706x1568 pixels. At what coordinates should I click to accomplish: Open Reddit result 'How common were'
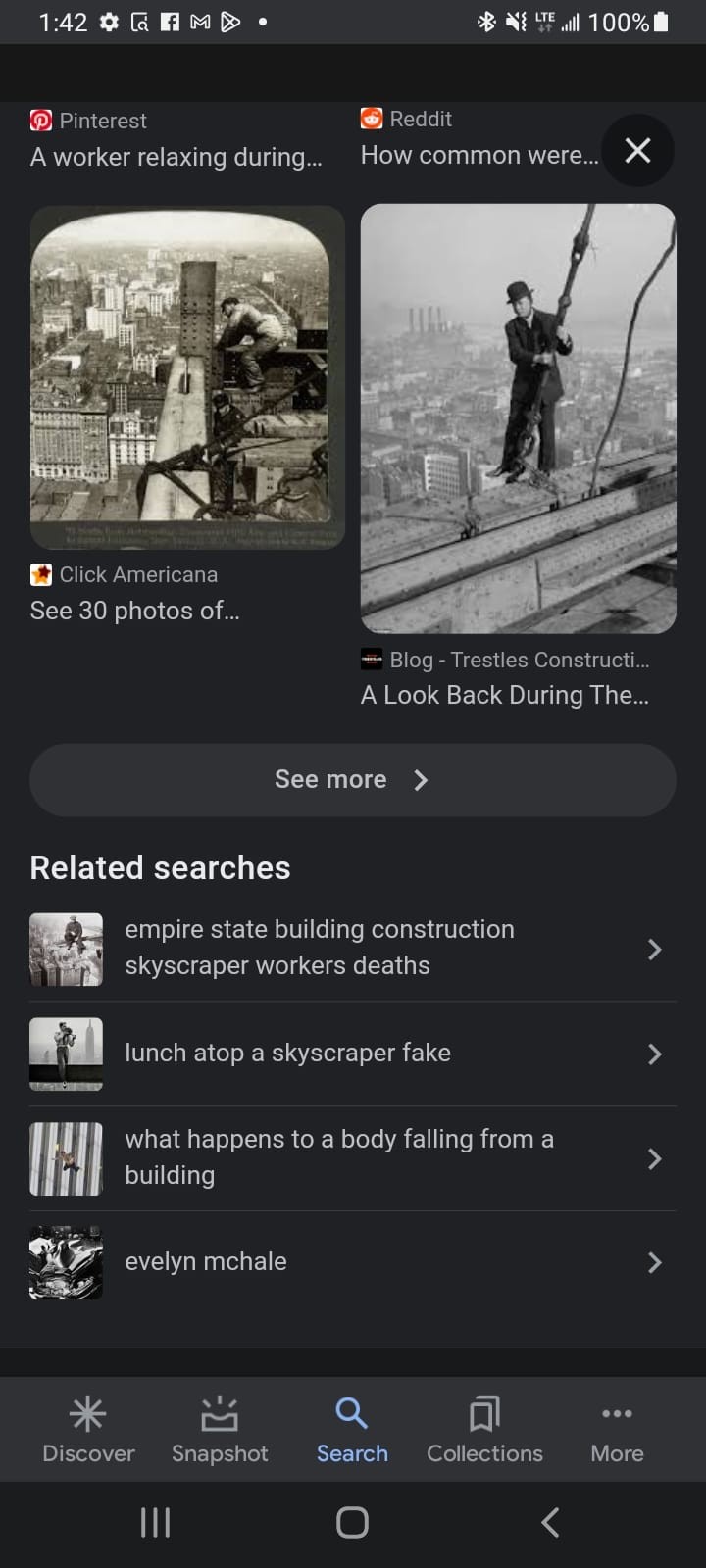point(479,154)
